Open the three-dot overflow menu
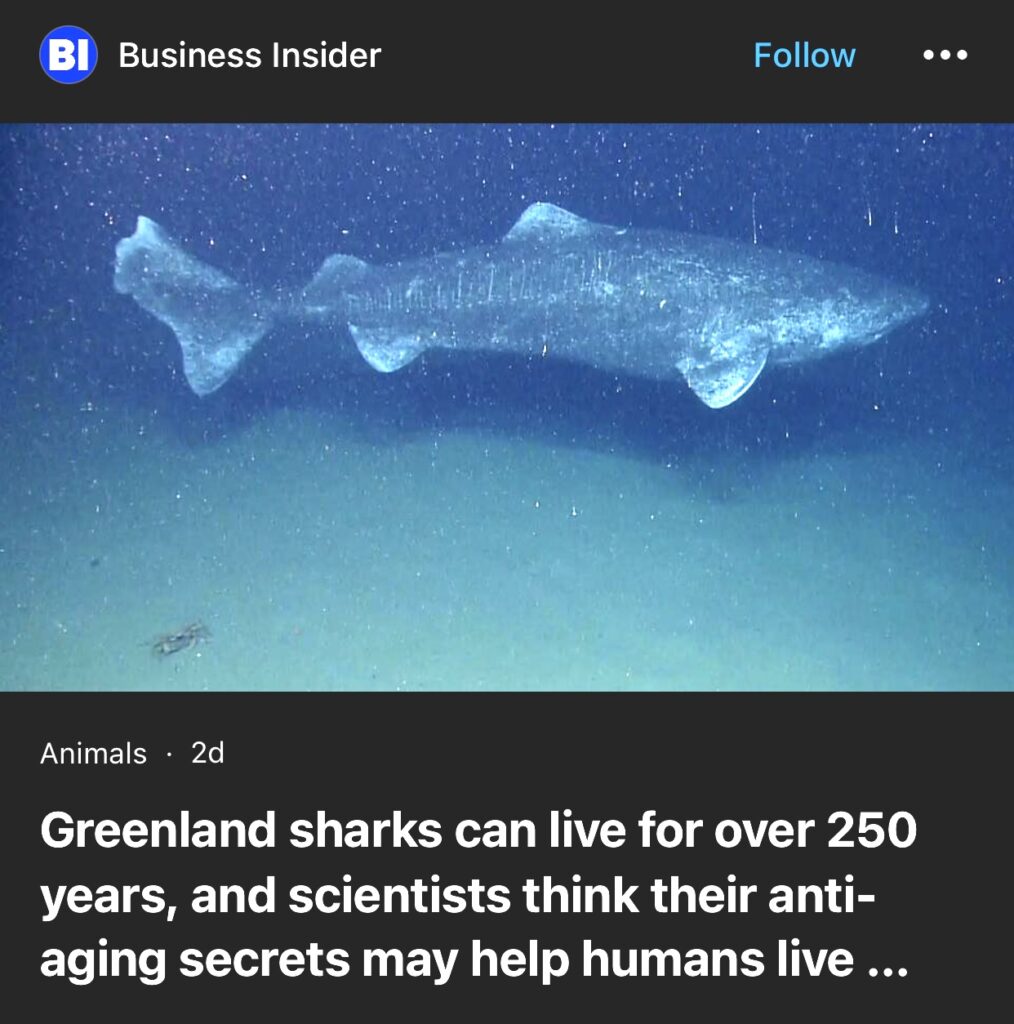Viewport: 1014px width, 1024px height. point(944,55)
